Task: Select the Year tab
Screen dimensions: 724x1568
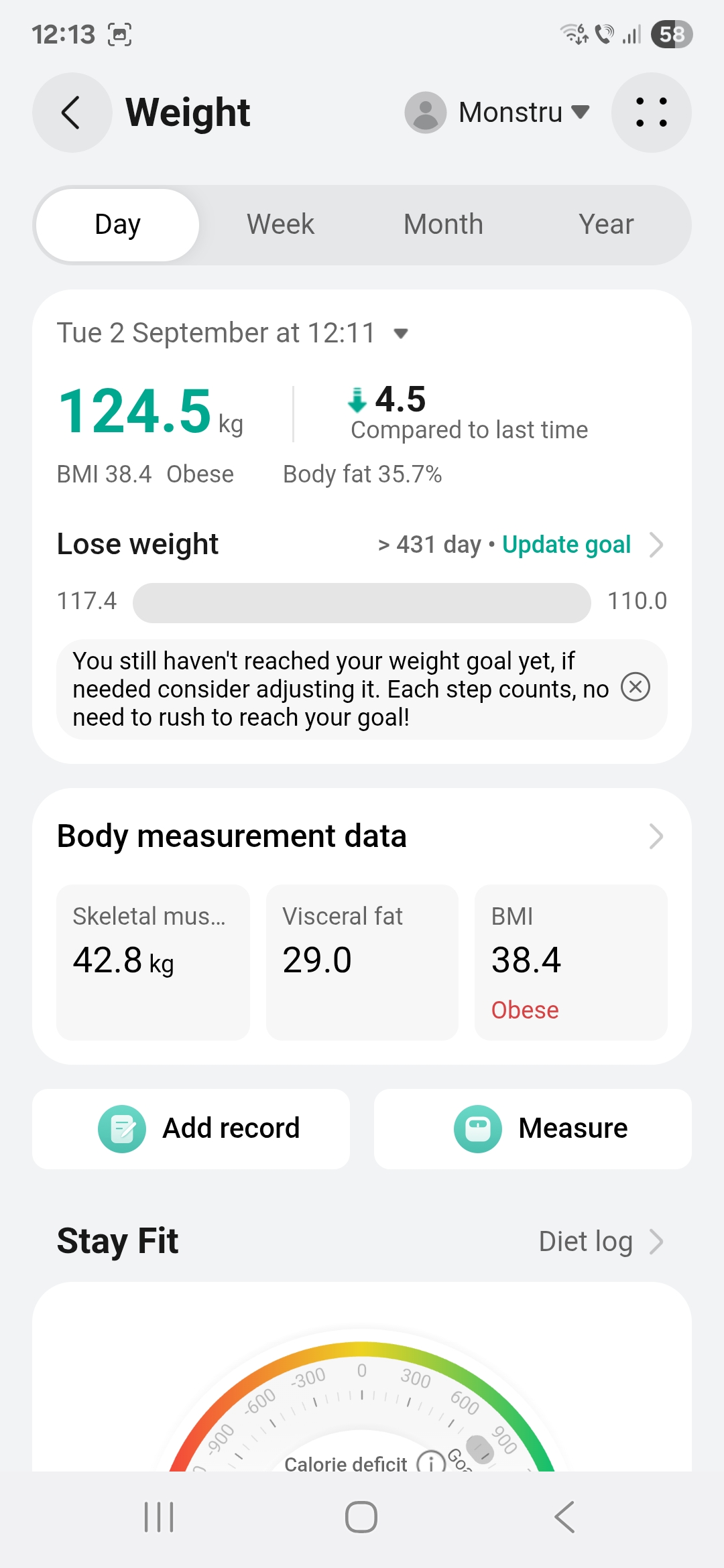Action: click(606, 224)
